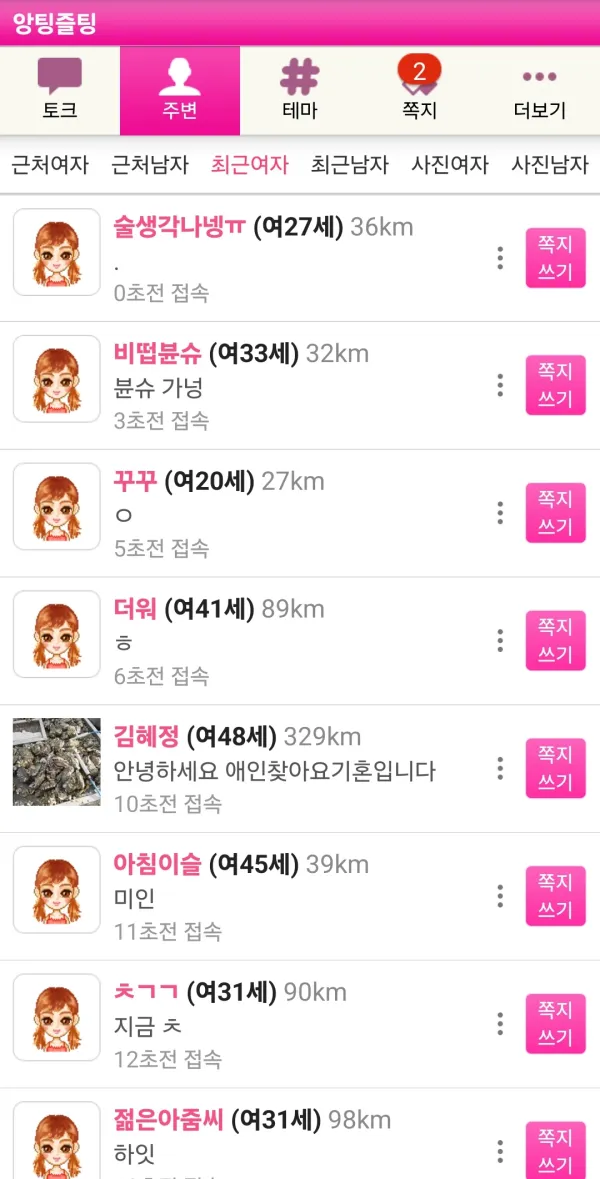Open 더워's profile row
This screenshot has height=1179, width=600.
coord(300,641)
